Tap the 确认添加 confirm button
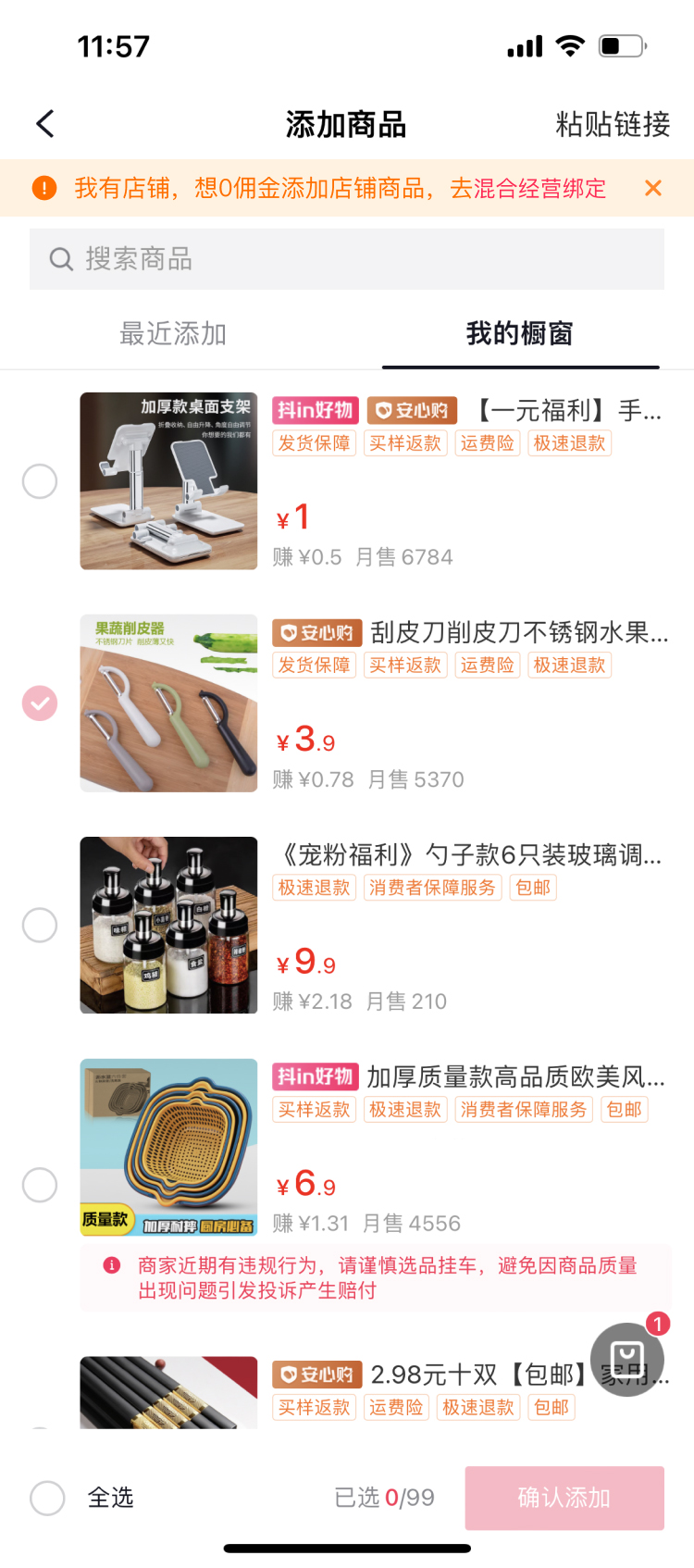Viewport: 694px width, 1568px height. click(564, 1498)
